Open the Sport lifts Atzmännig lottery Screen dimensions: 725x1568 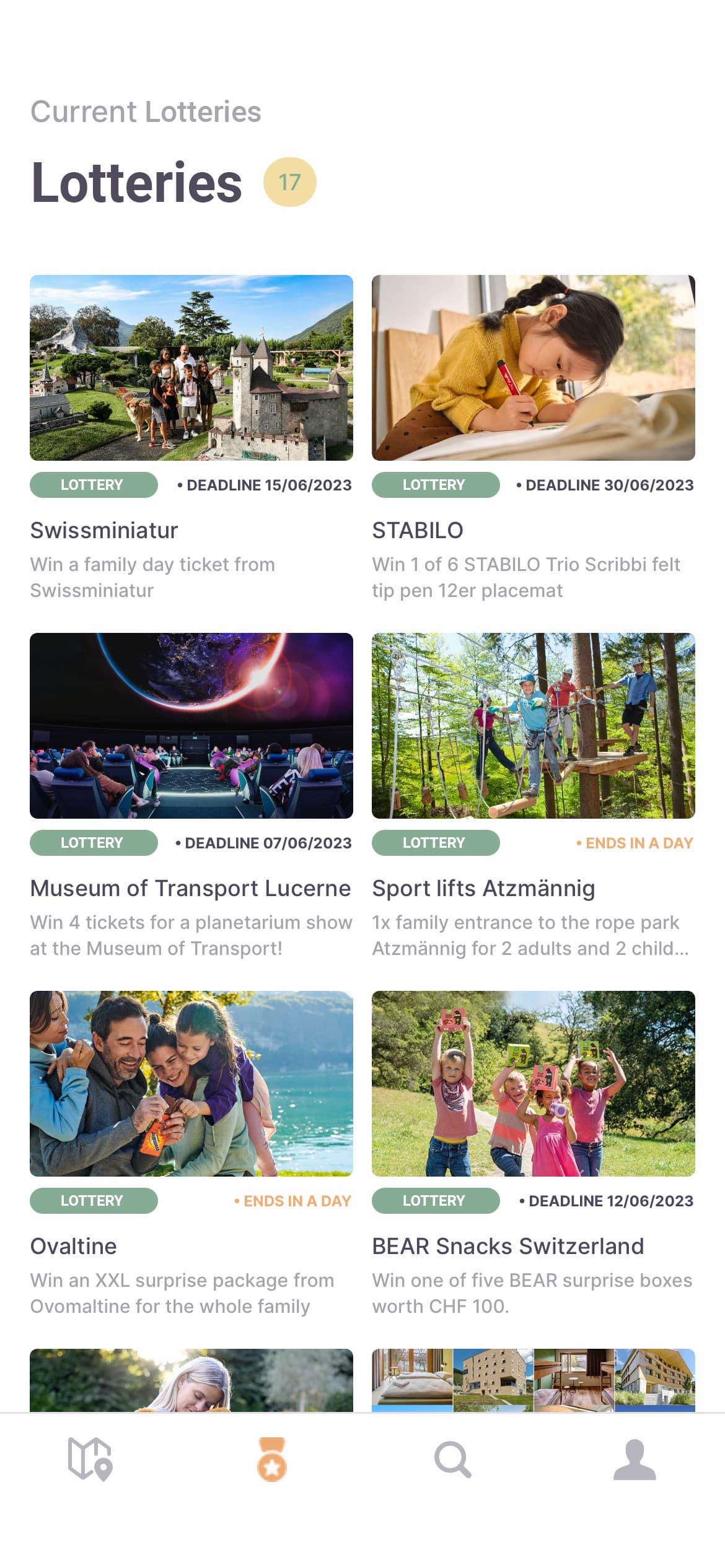(x=533, y=726)
